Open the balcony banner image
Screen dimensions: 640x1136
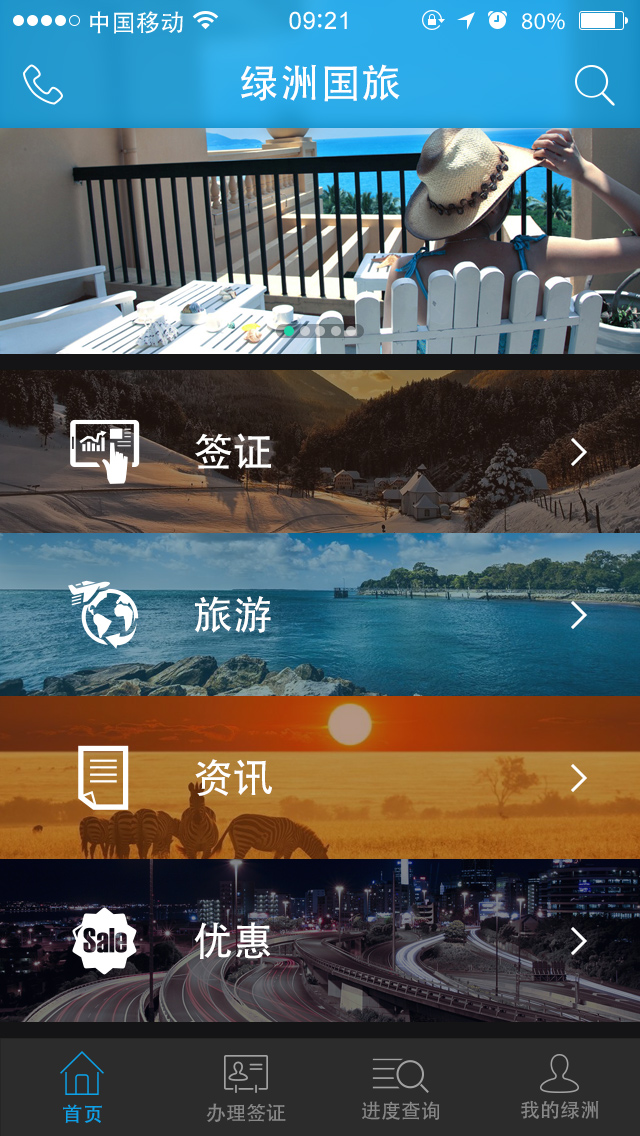[x=320, y=240]
